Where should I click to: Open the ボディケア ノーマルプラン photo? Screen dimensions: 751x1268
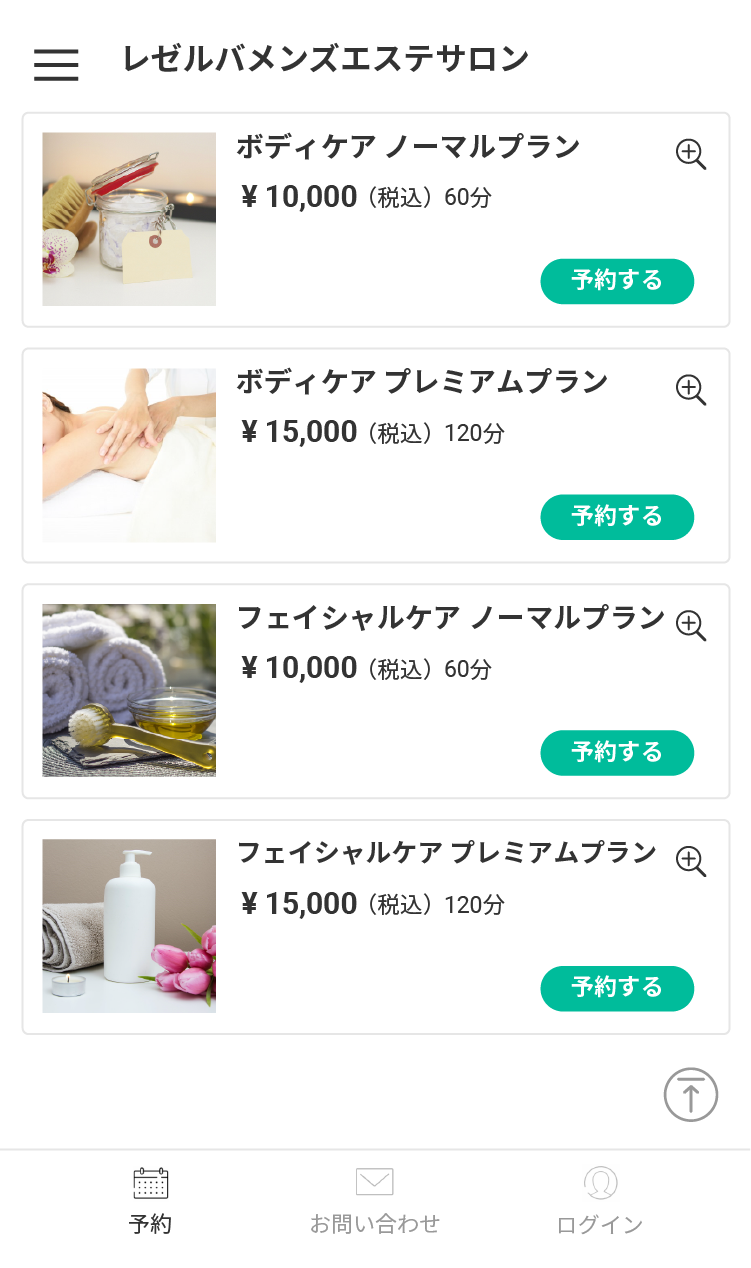point(129,219)
